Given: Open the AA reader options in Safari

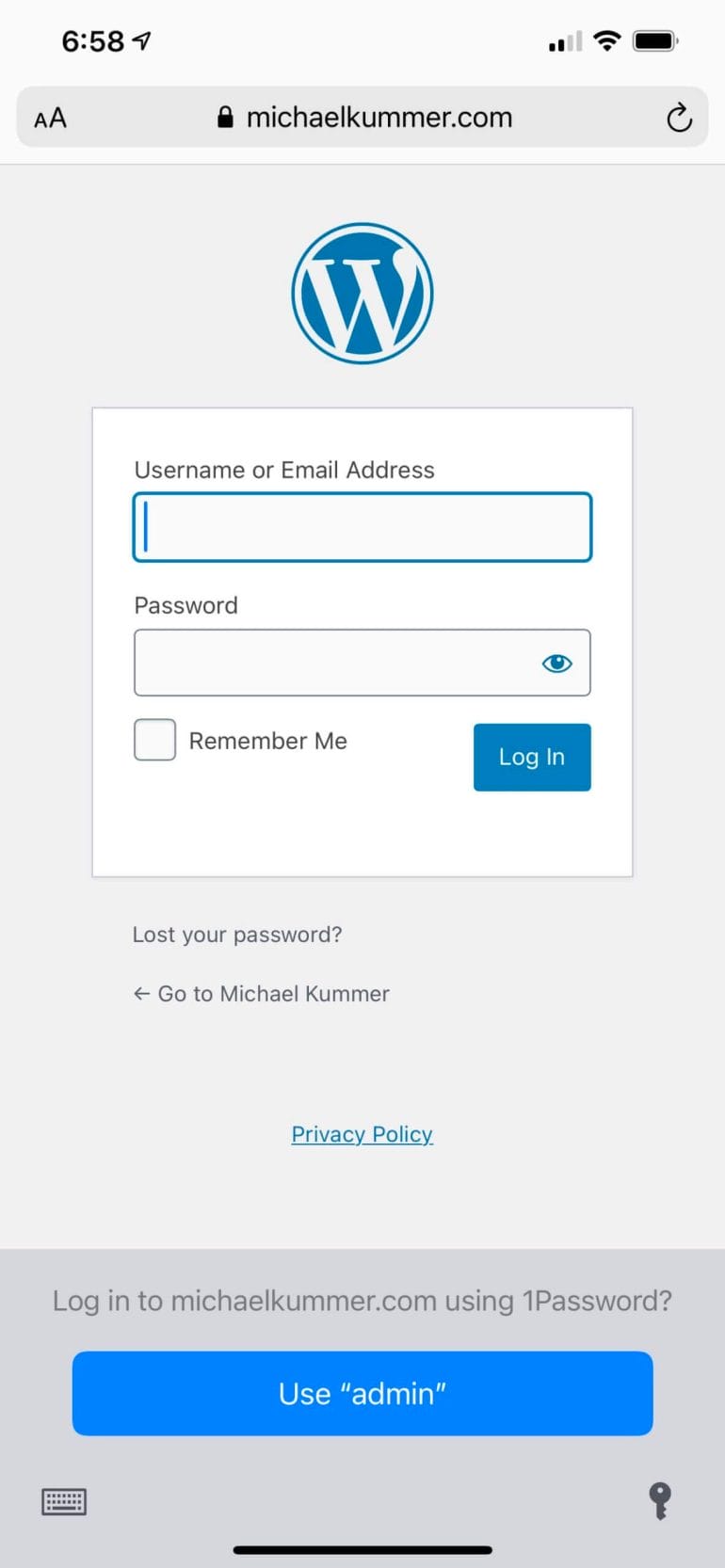Looking at the screenshot, I should click(x=50, y=118).
